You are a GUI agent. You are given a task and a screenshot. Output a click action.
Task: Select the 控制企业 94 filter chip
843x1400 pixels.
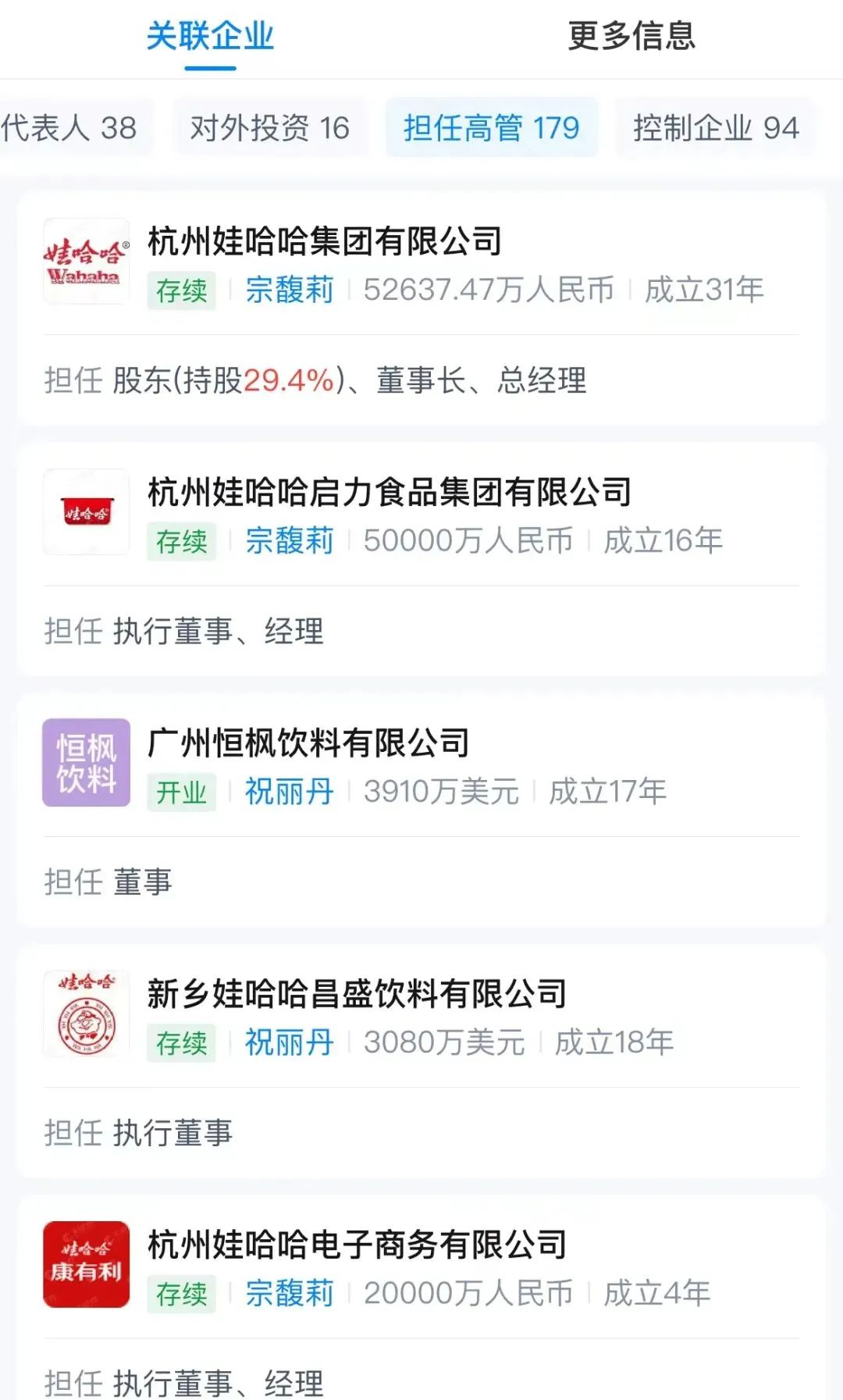point(716,127)
